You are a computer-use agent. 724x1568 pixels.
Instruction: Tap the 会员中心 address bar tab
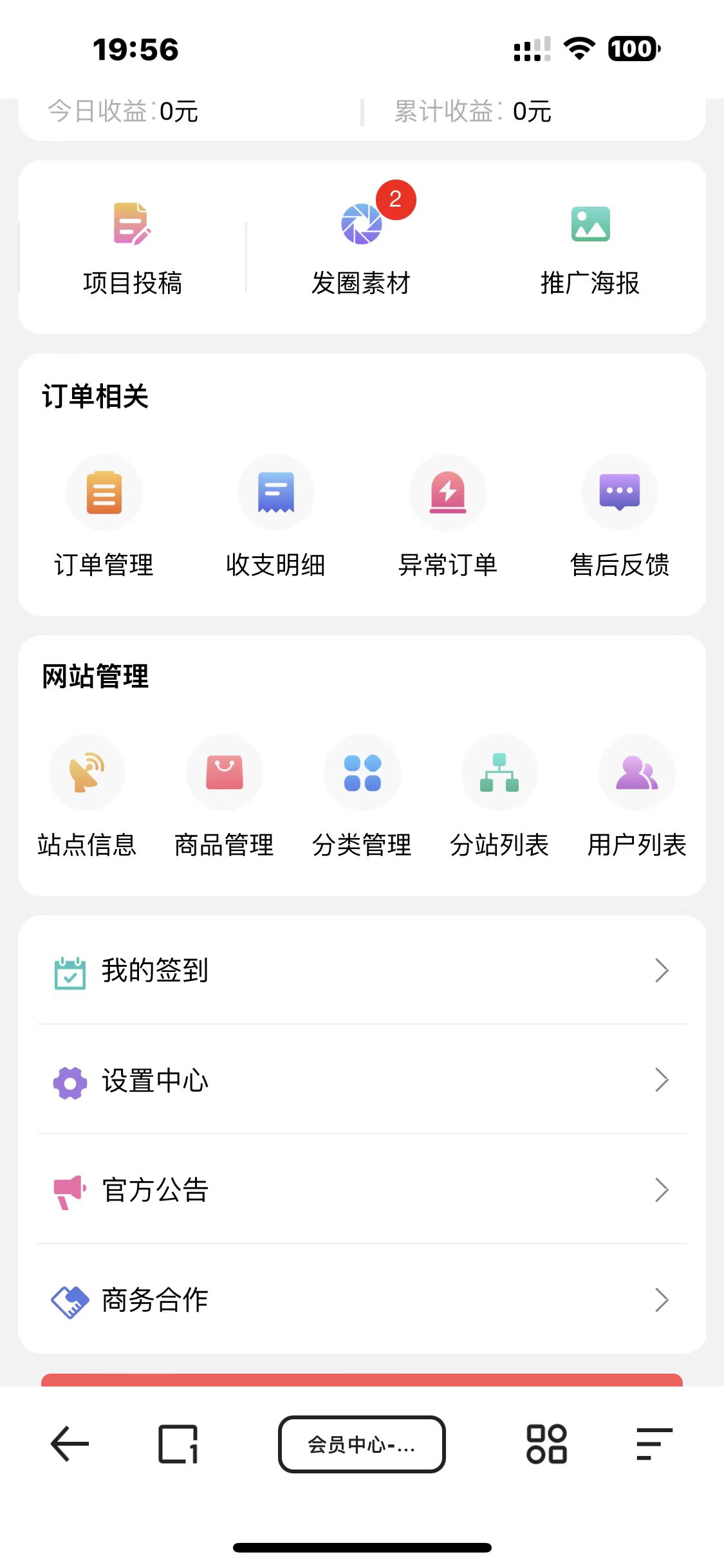(x=362, y=1444)
